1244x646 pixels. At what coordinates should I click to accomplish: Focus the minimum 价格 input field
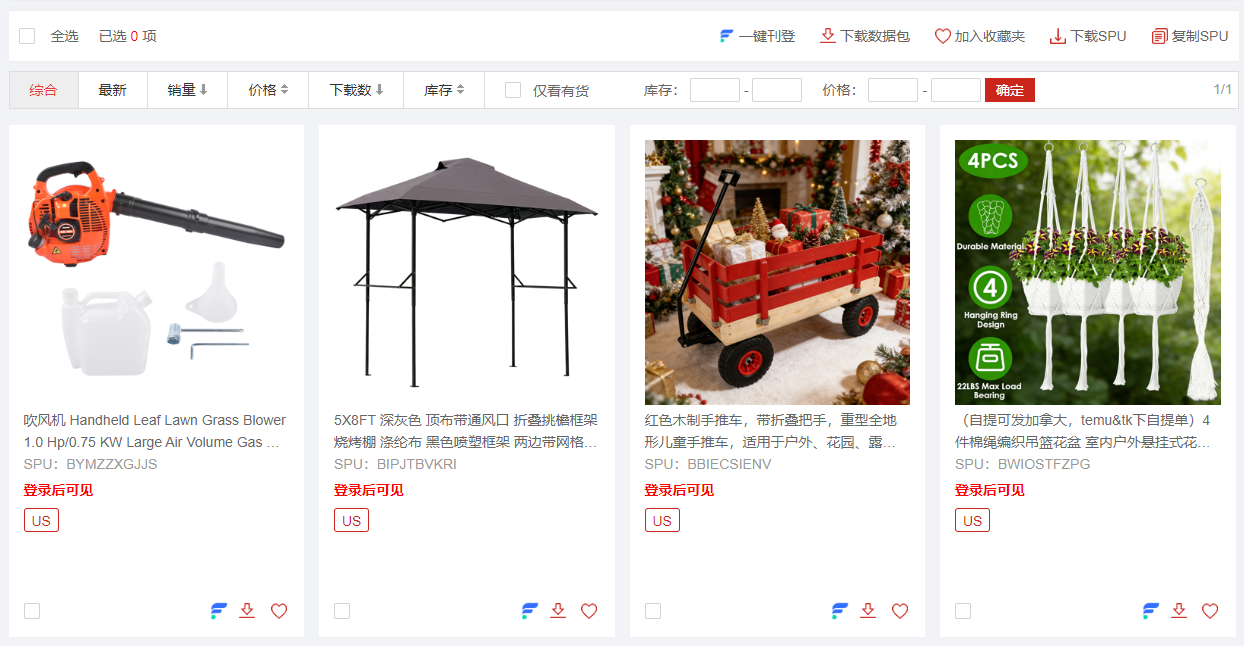point(892,90)
